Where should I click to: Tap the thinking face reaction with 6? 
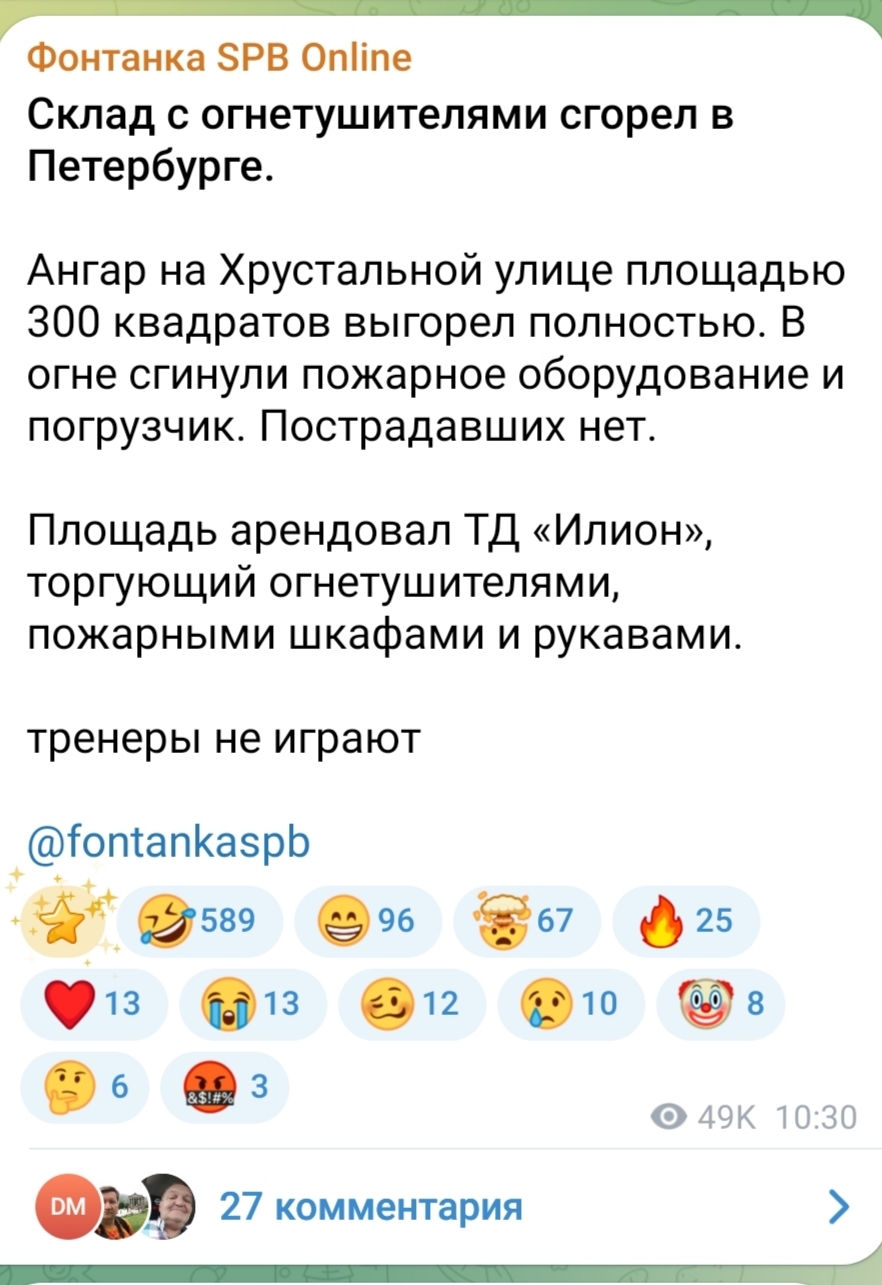pos(84,1090)
